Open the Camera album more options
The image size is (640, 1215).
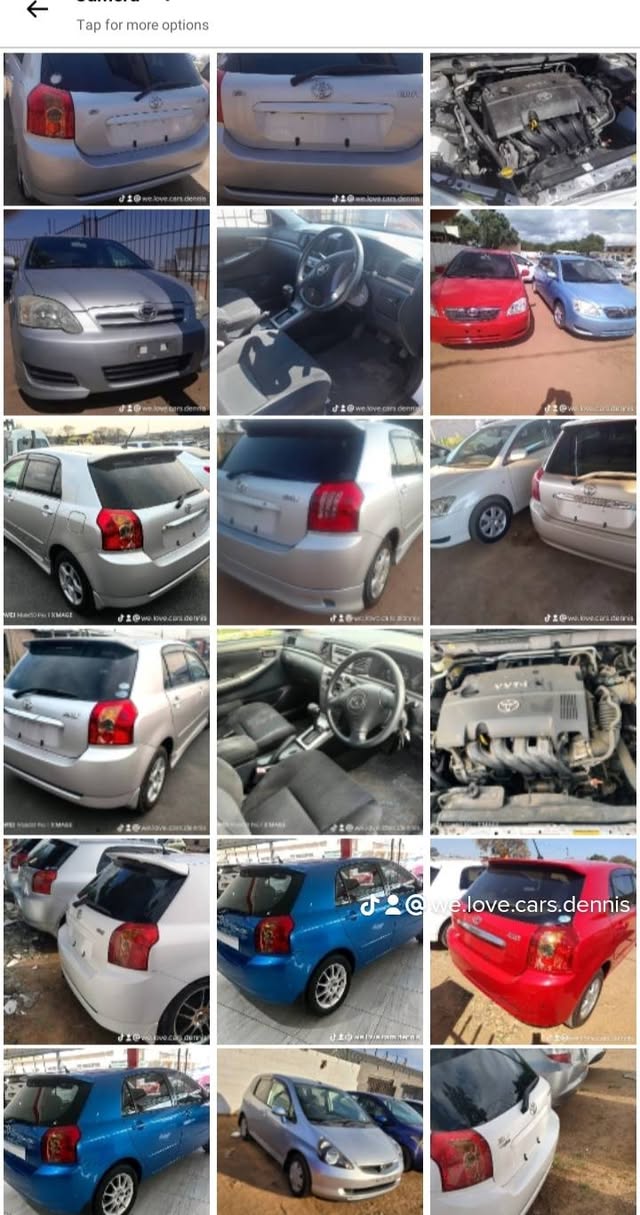tap(142, 24)
